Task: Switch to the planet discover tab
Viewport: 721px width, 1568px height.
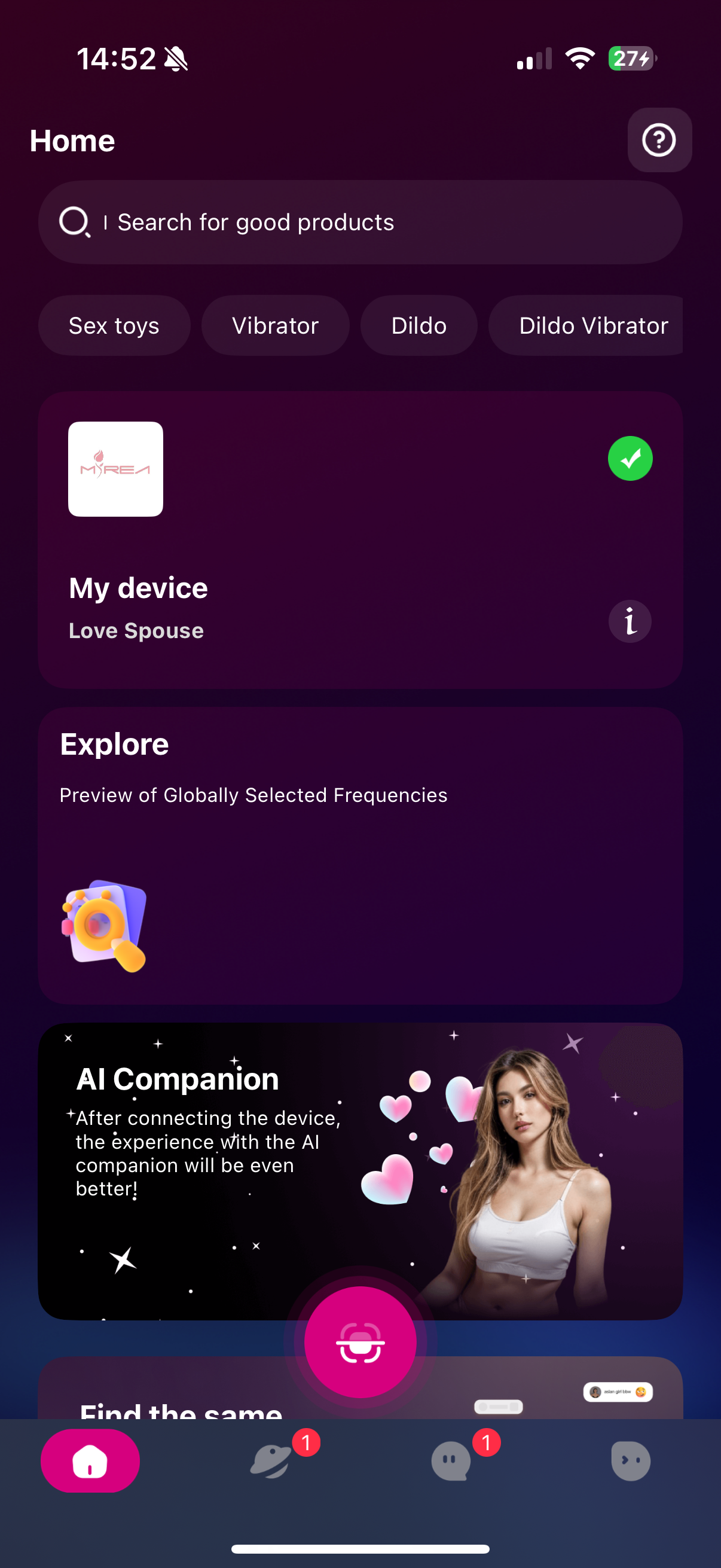Action: [271, 1460]
